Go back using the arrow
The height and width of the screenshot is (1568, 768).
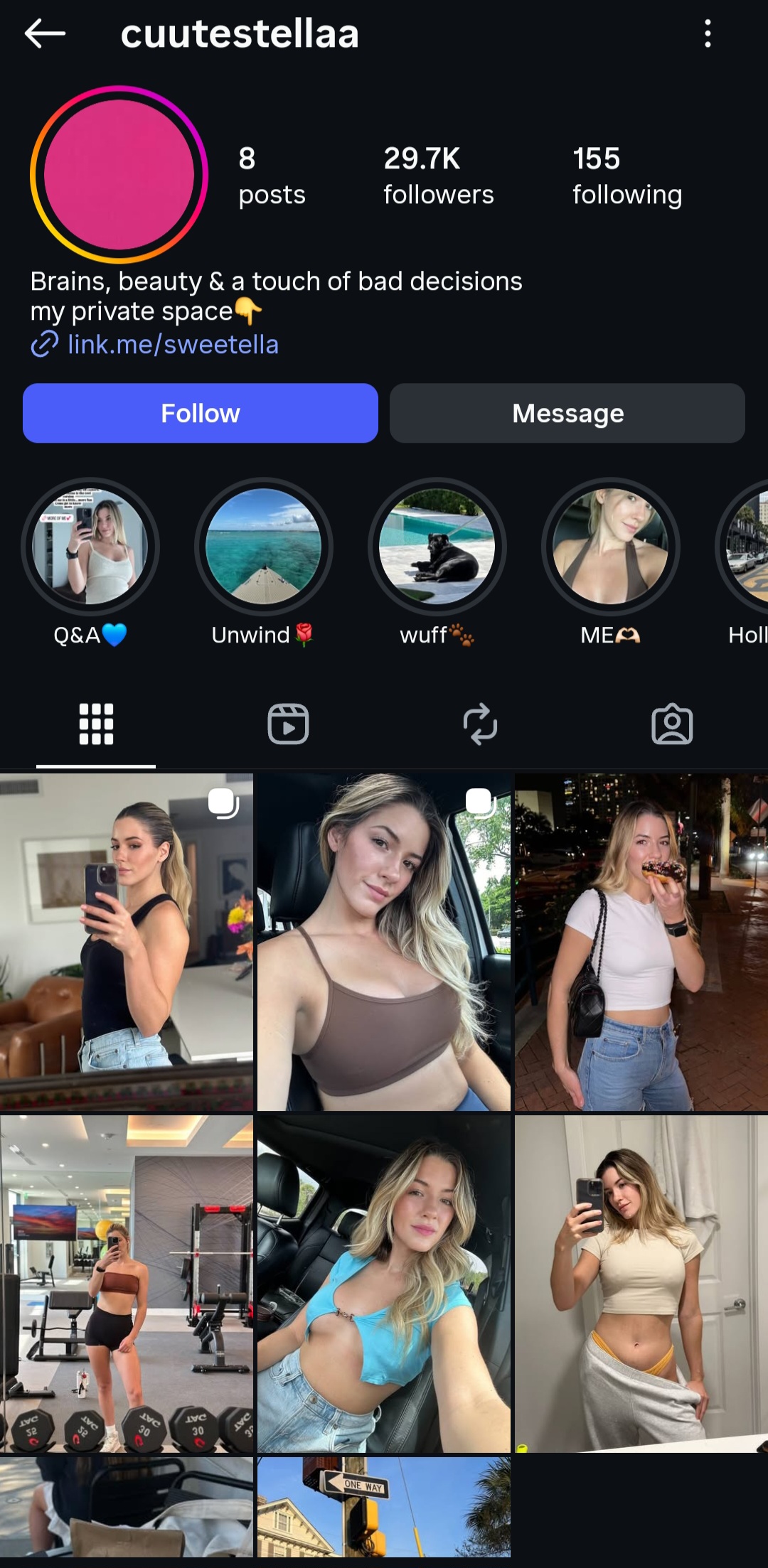45,33
